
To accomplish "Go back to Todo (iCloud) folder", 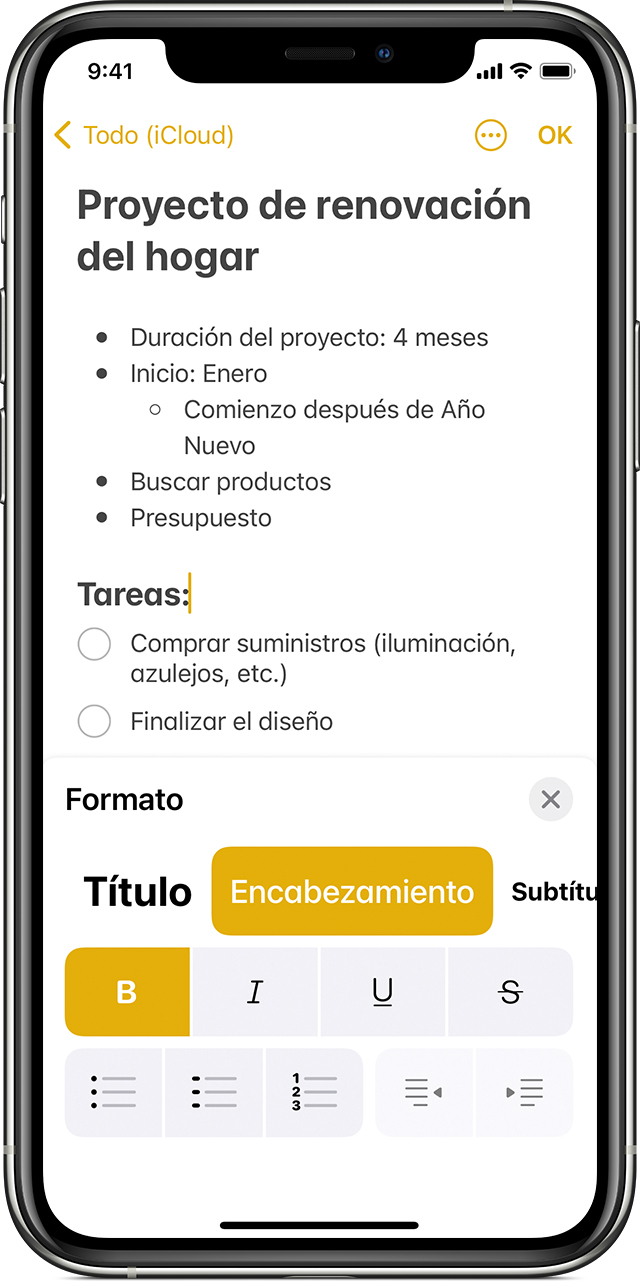I will (x=143, y=135).
